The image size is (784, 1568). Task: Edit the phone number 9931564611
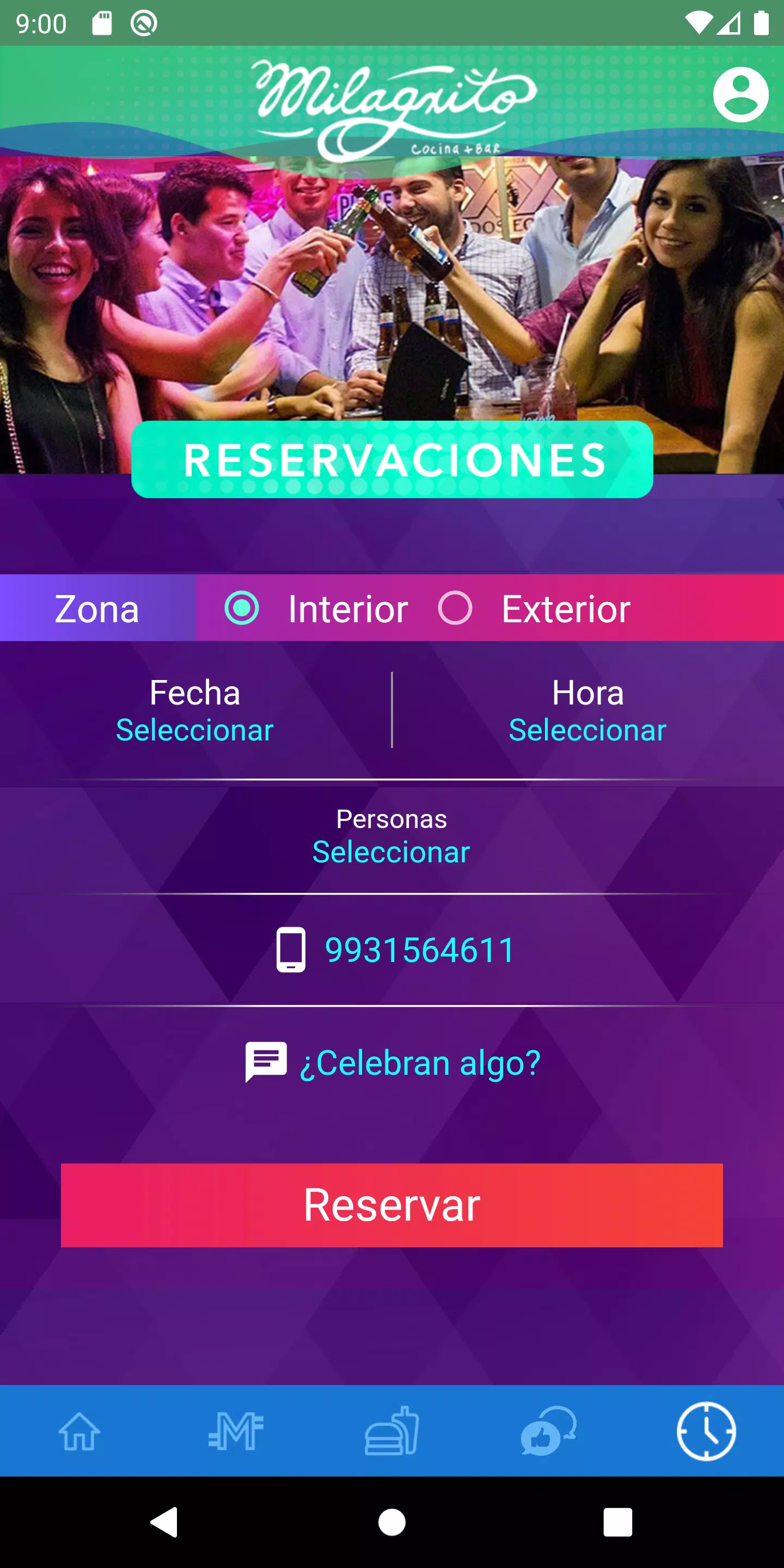pos(419,950)
